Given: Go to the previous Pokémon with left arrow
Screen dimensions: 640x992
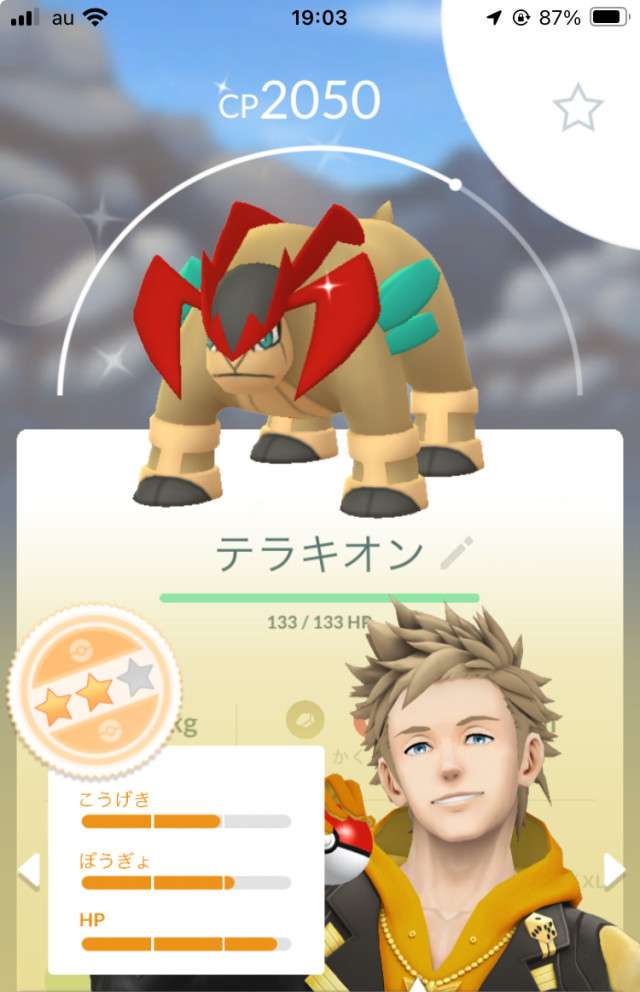Looking at the screenshot, I should click(x=29, y=871).
